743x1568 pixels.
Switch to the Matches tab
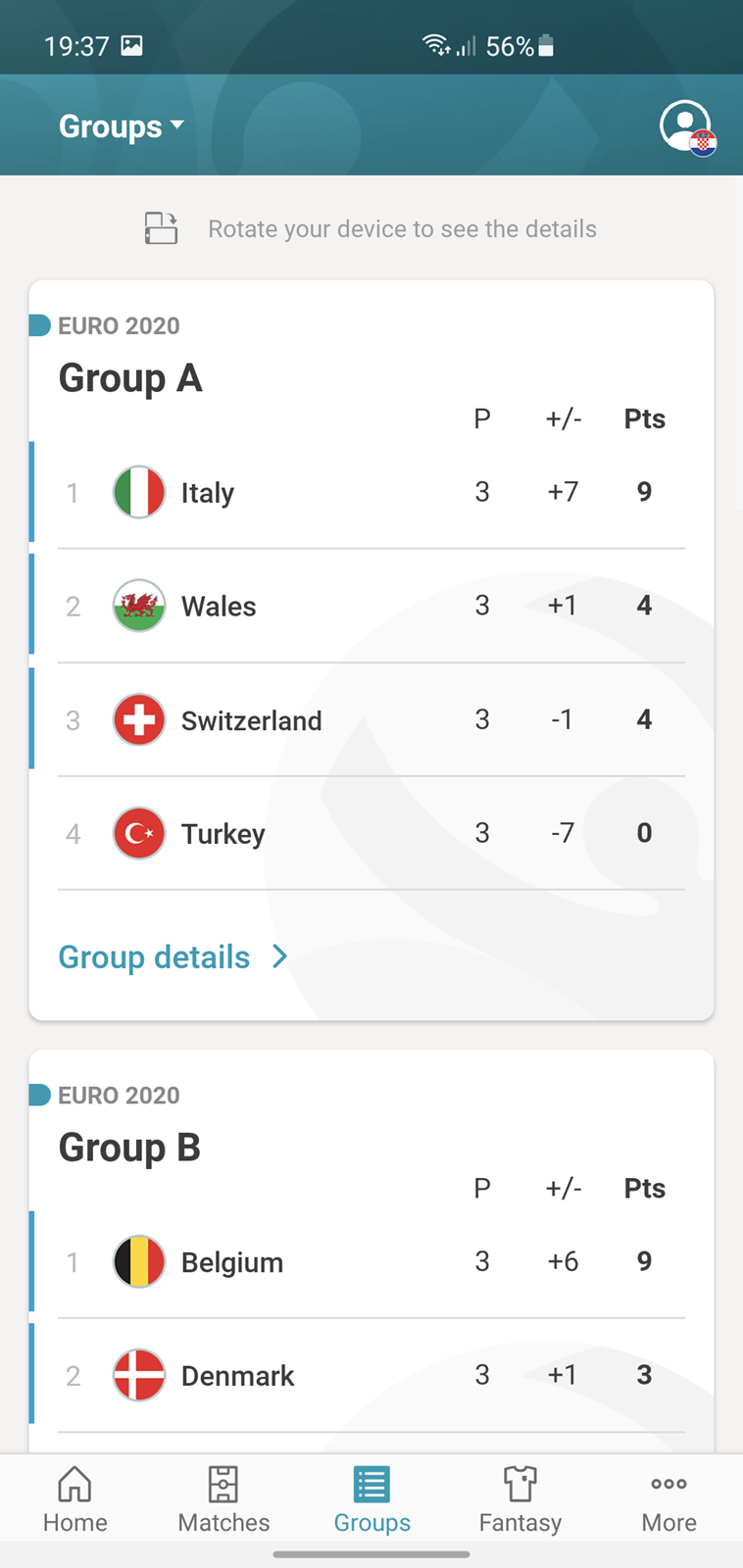223,1499
